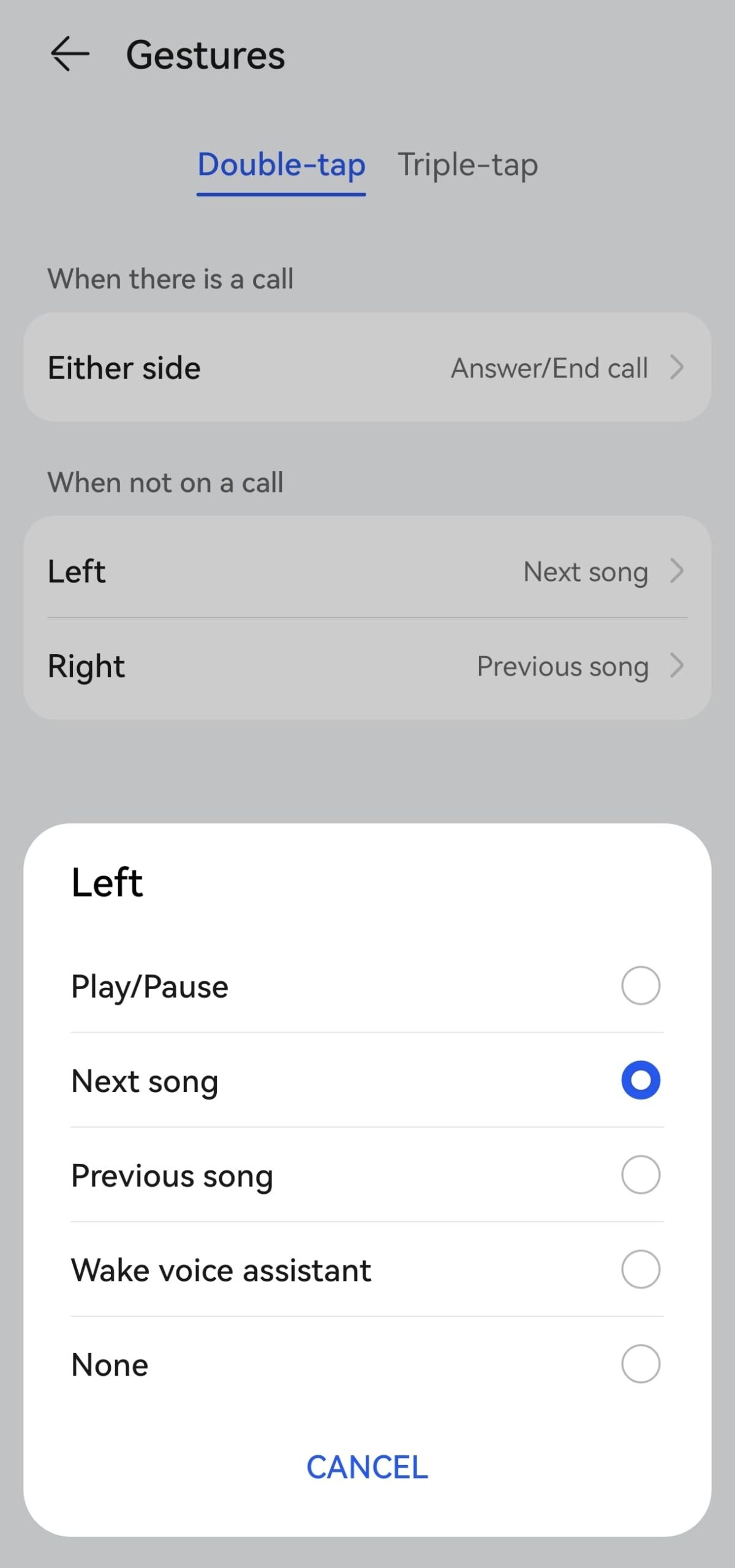The height and width of the screenshot is (1568, 735).
Task: Go back from Gestures screen
Action: (x=70, y=55)
